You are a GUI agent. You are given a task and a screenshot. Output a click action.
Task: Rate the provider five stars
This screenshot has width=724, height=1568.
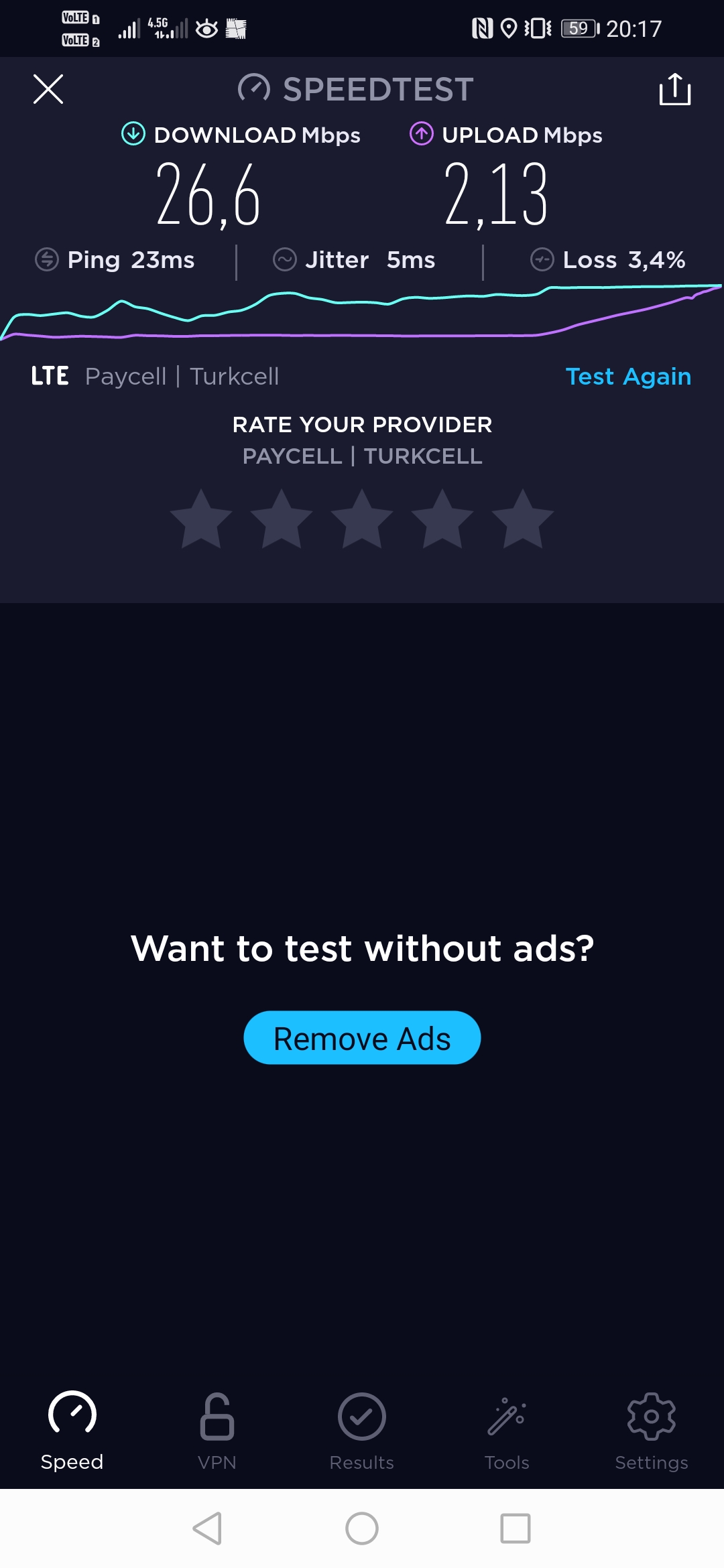click(523, 519)
